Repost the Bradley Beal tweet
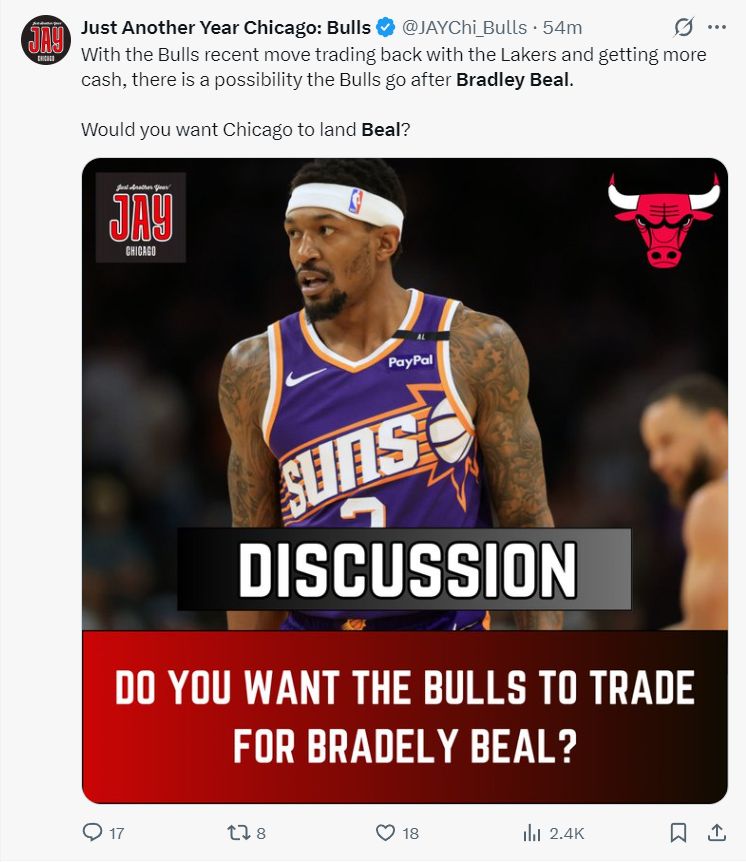Screen dimensions: 746x862 [238, 832]
